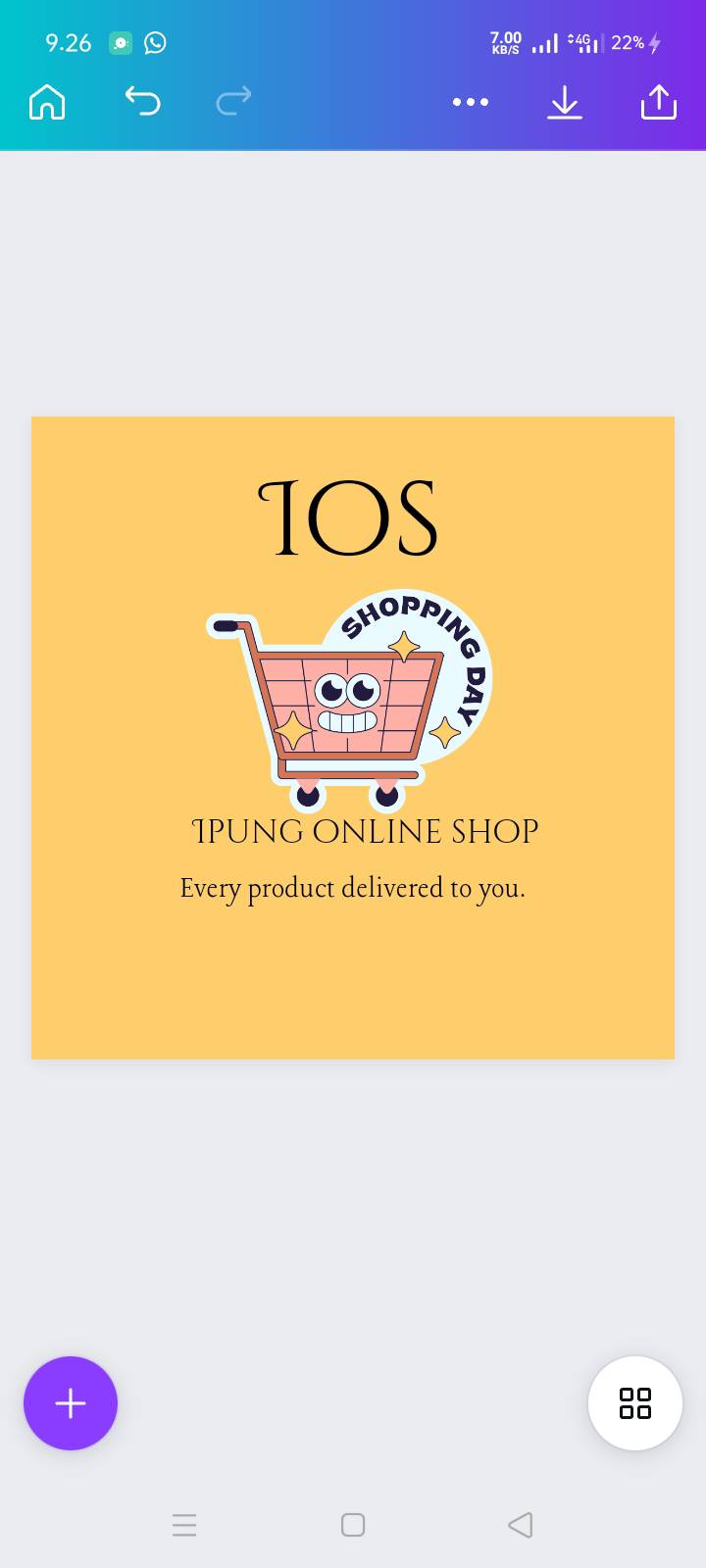Undo the last edit

pos(142,101)
